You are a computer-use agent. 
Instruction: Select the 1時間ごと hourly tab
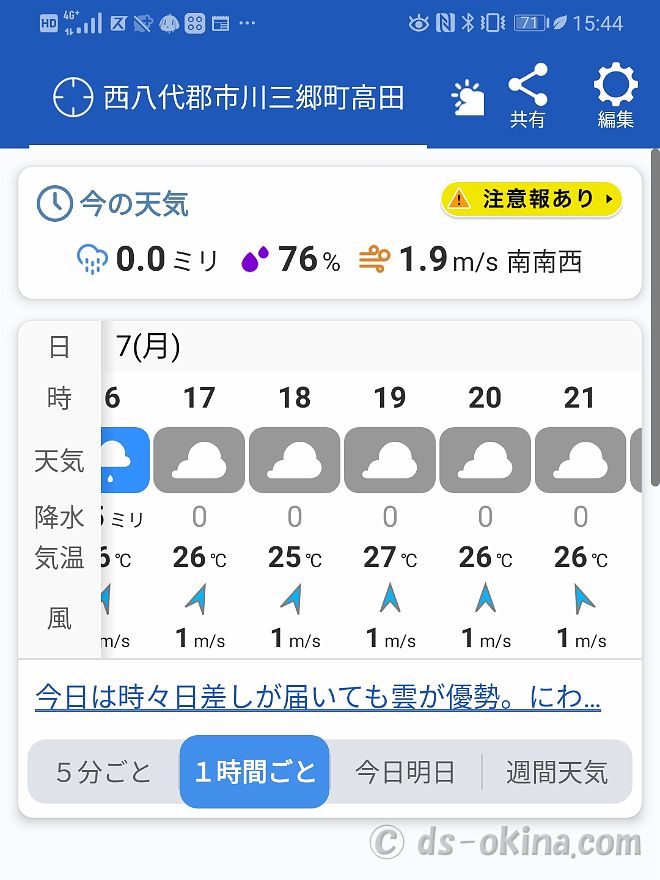255,772
